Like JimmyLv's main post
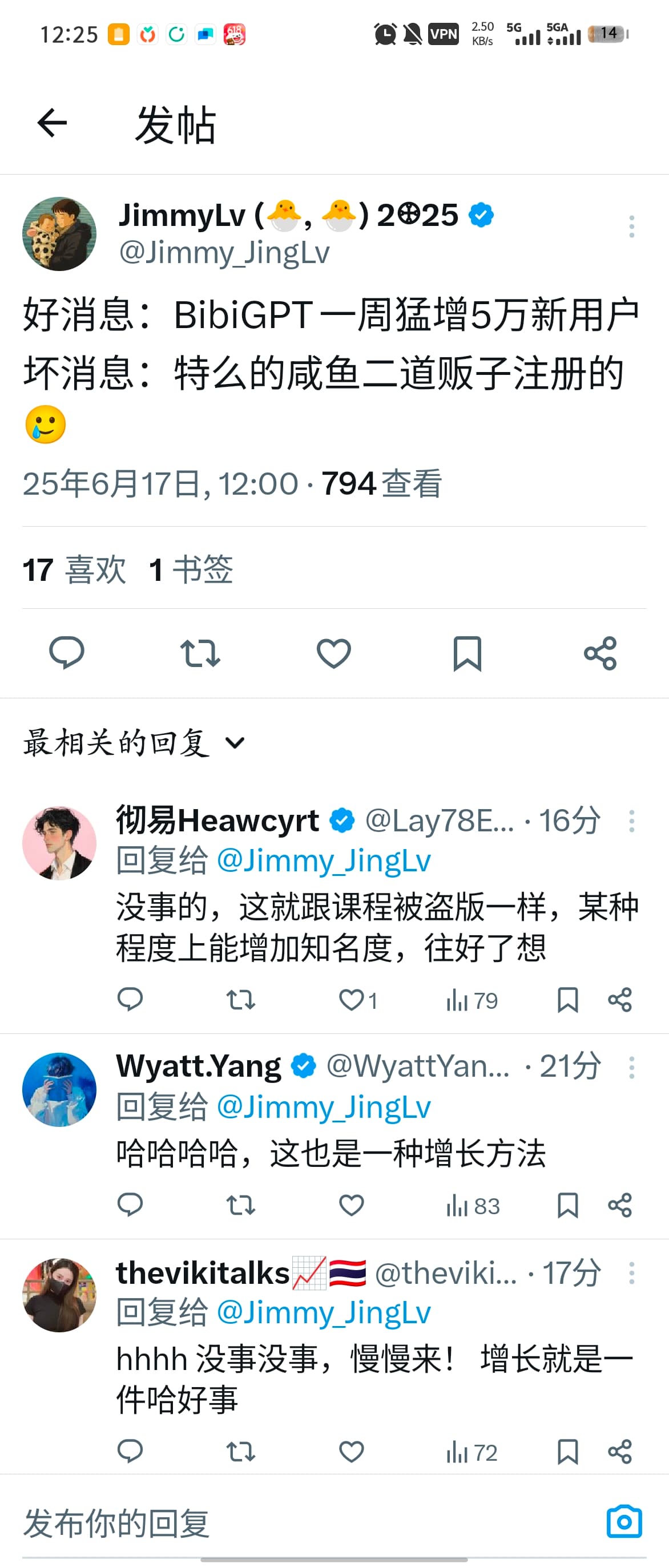The height and width of the screenshot is (1568, 669). click(333, 653)
